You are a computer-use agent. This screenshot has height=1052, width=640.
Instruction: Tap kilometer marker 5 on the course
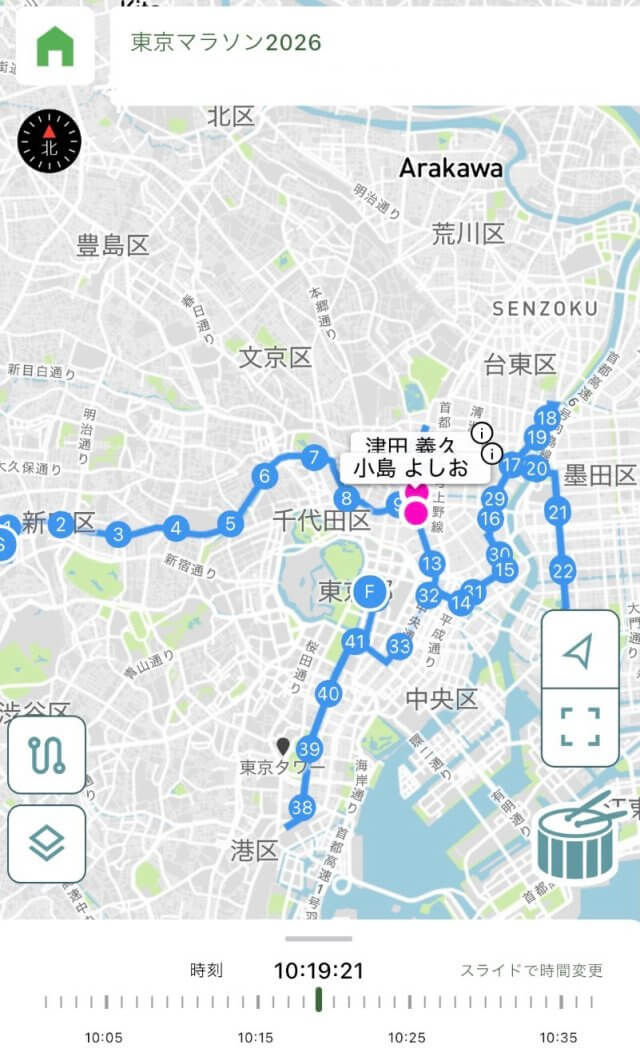(x=230, y=523)
